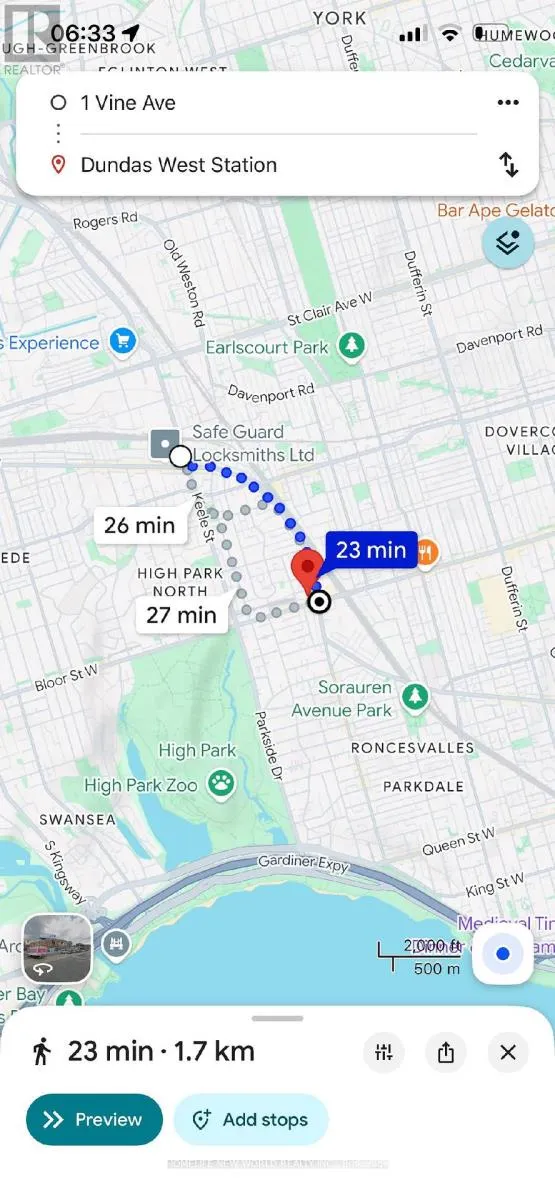Screen dimensions: 555x1200
Task: Tap Add stops
Action: pos(251,1119)
